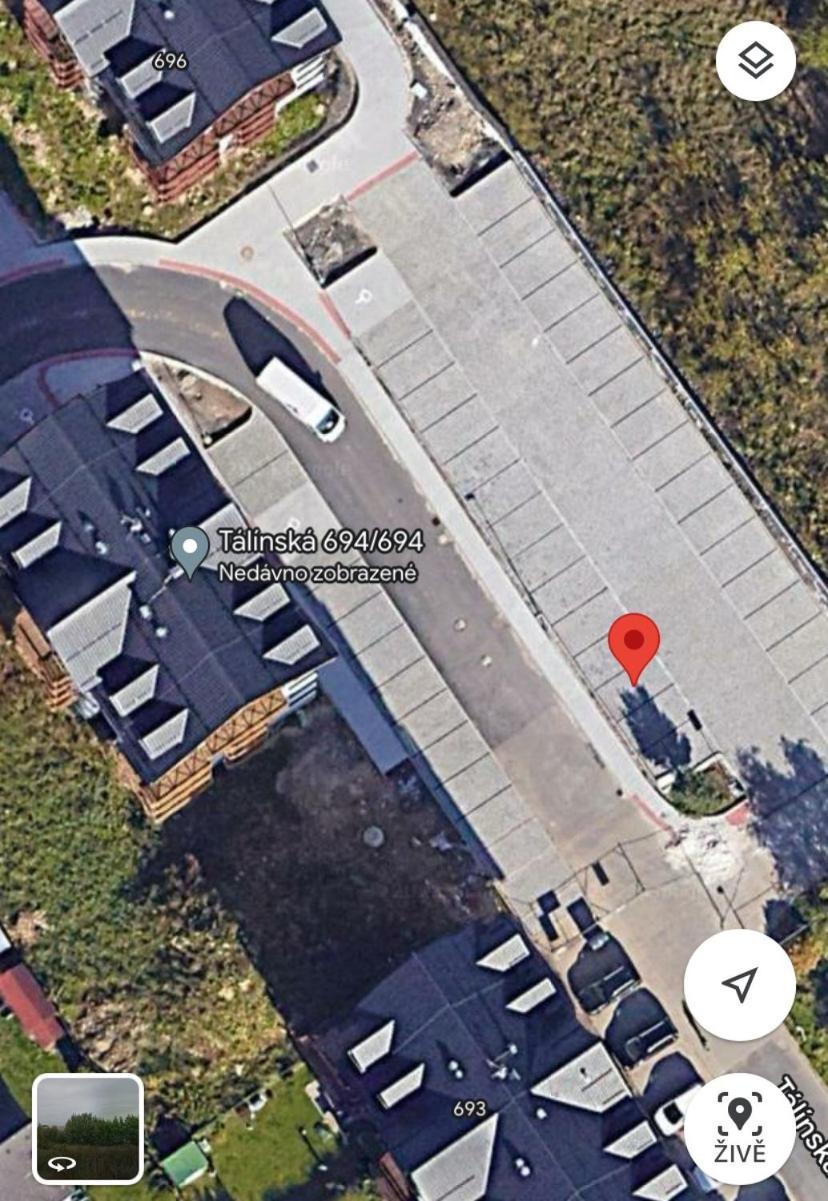828x1201 pixels.
Task: Open the Street View thumbnail preview
Action: 89,1128
